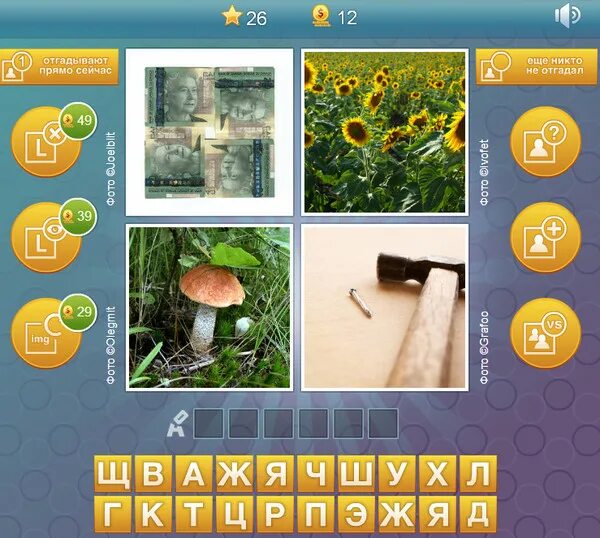
Task: Tap the first empty answer slot
Action: click(x=210, y=423)
